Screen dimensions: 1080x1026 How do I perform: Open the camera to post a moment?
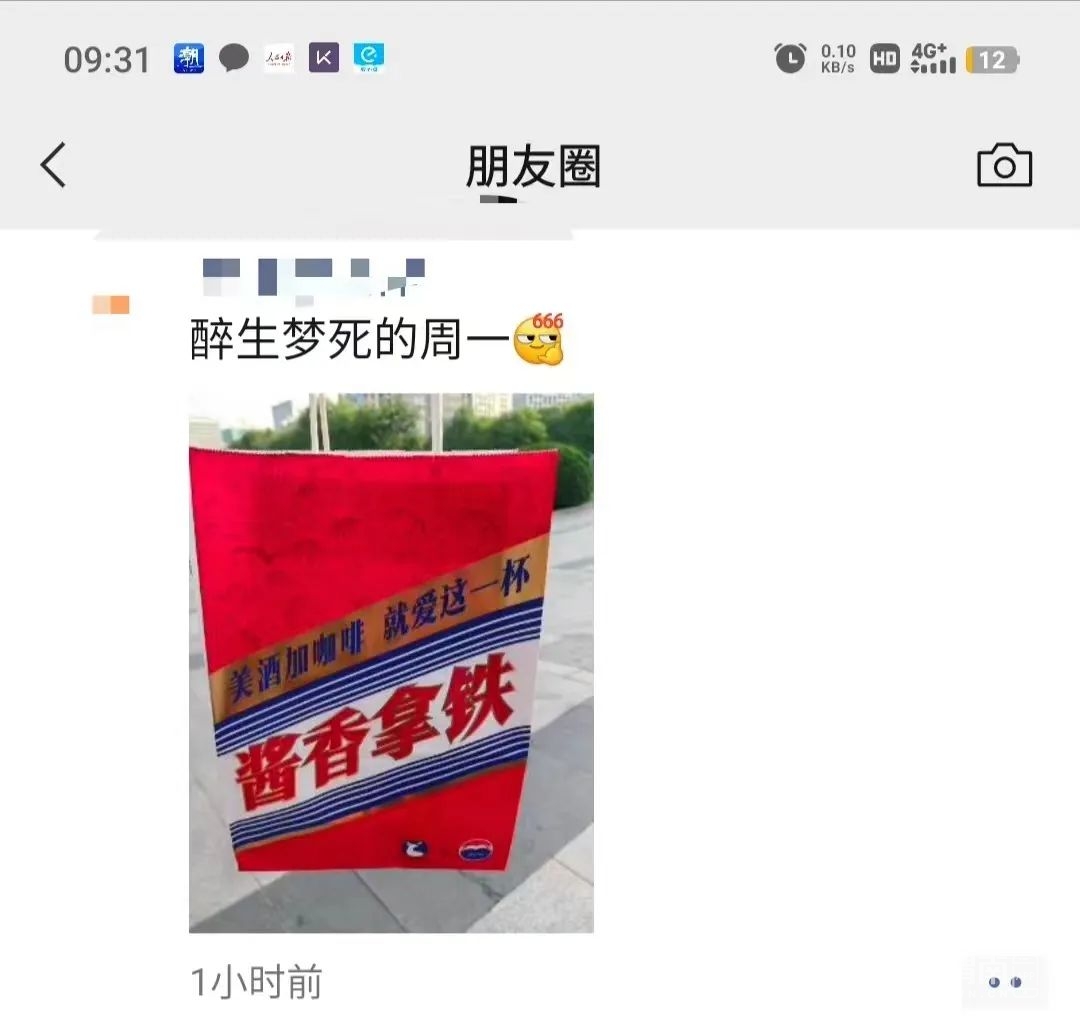coord(1004,166)
